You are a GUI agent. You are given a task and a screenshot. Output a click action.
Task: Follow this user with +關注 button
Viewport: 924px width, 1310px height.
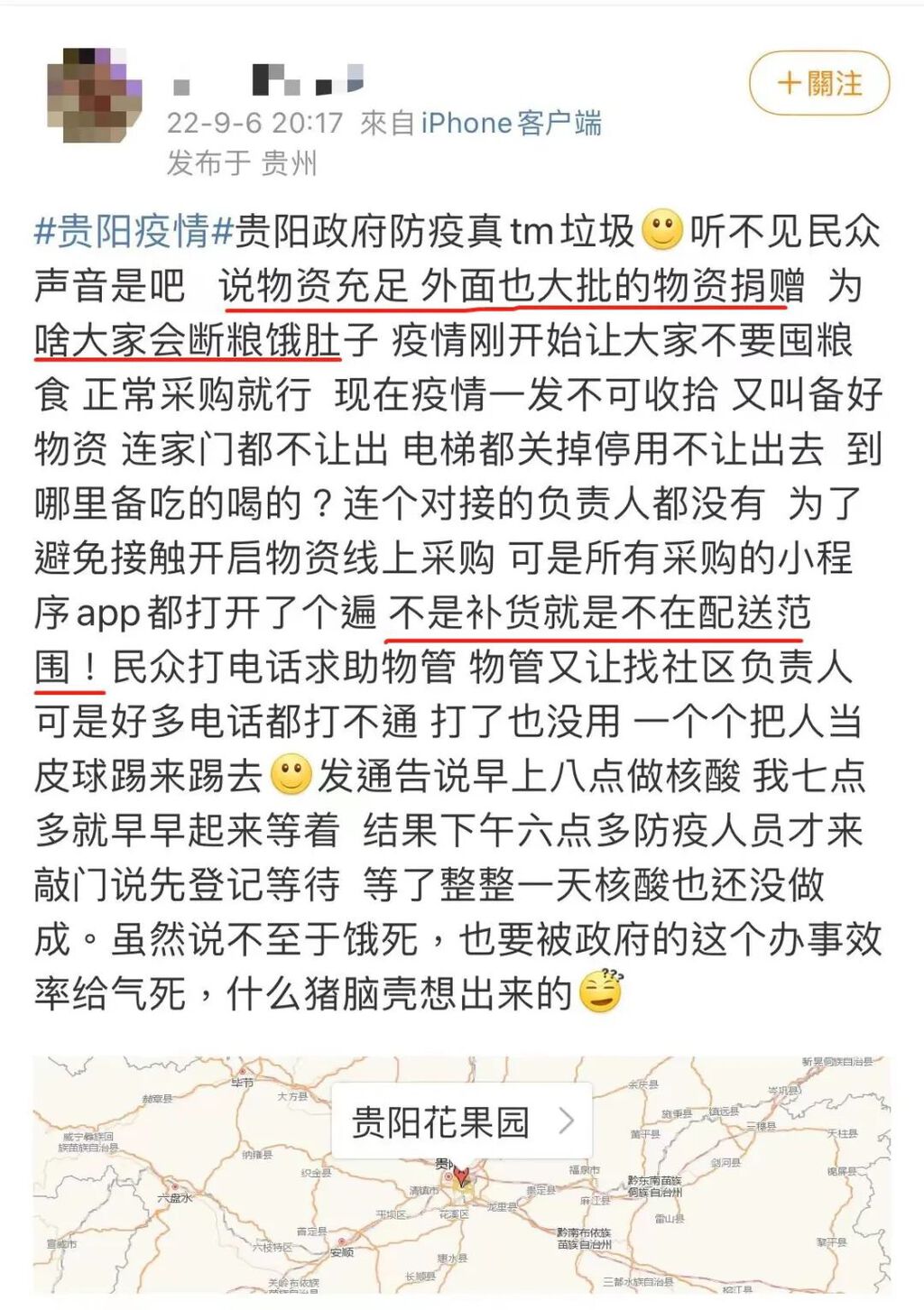coord(818,84)
